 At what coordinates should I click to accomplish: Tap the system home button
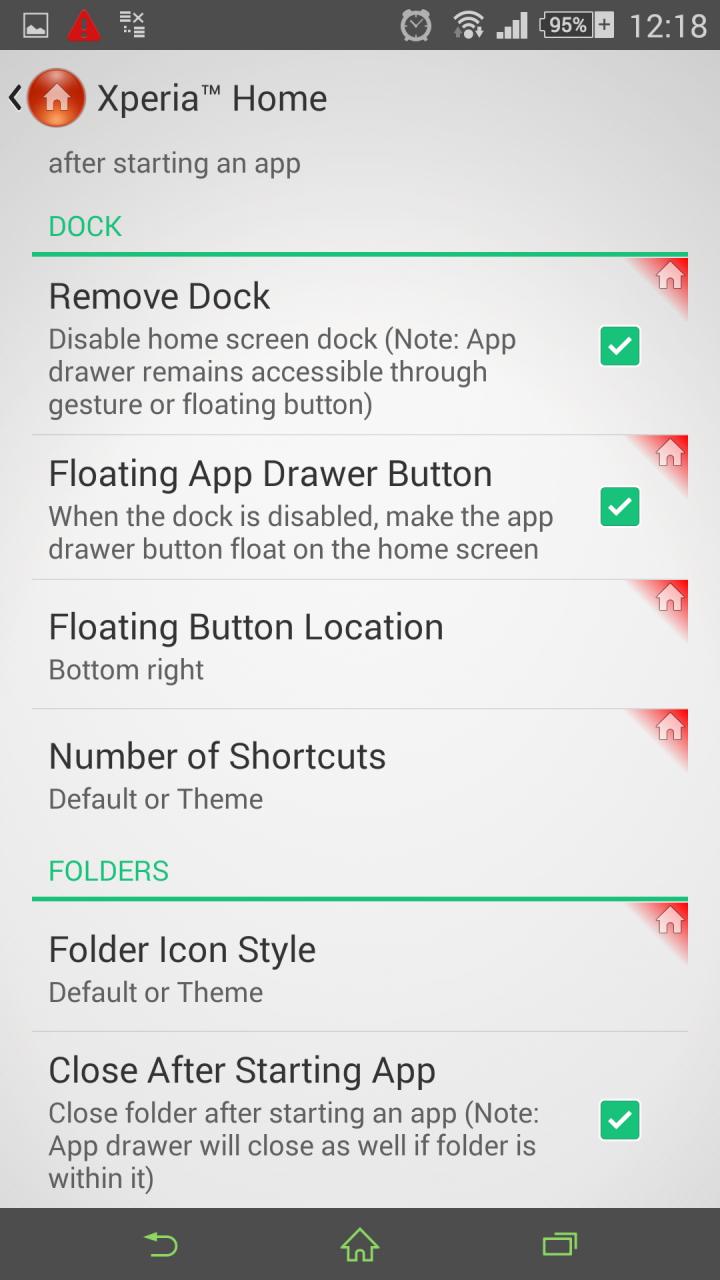[x=360, y=1244]
